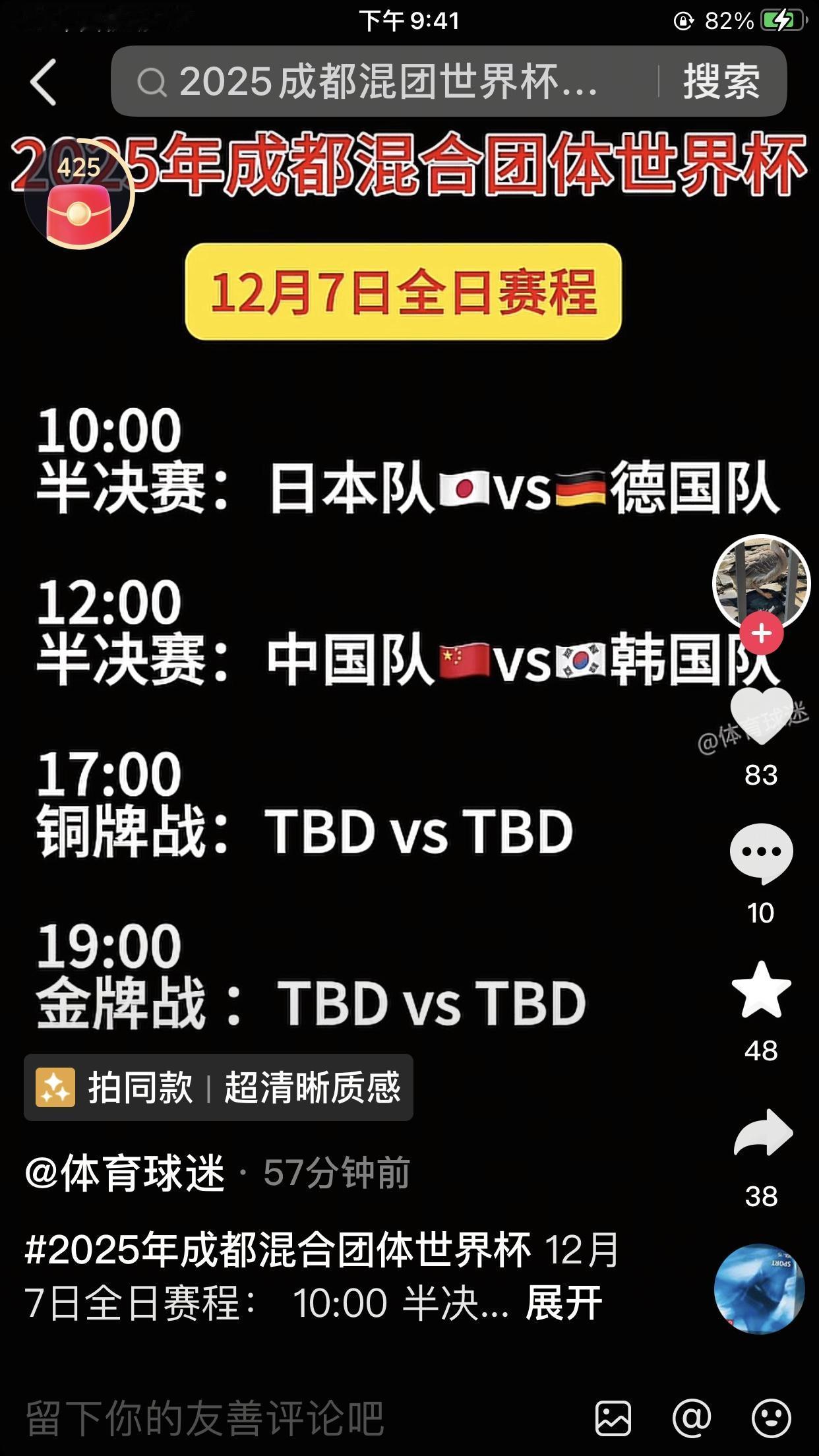
Task: Follow the creator with the plus button
Action: point(761,633)
